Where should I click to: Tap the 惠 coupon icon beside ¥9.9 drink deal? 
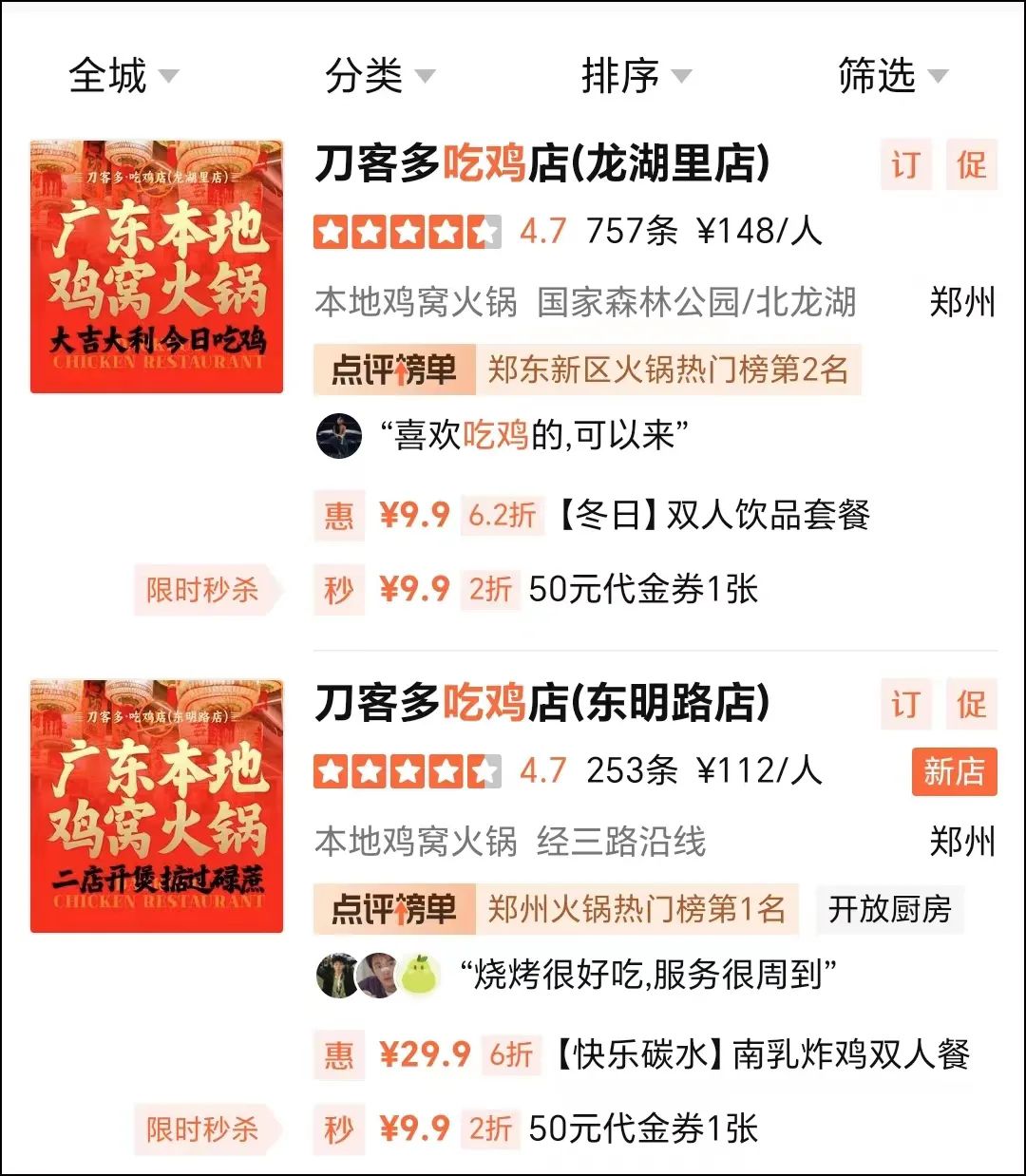339,517
